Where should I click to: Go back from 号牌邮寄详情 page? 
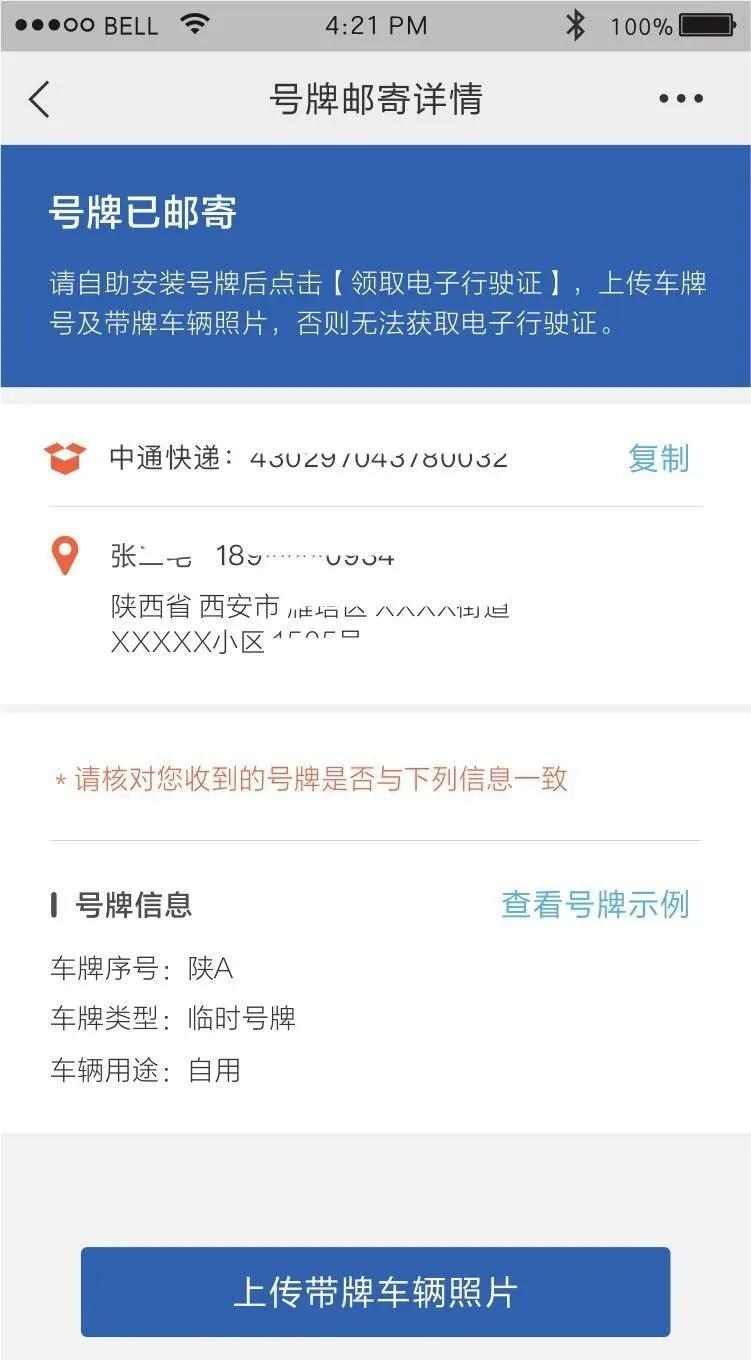pos(39,99)
